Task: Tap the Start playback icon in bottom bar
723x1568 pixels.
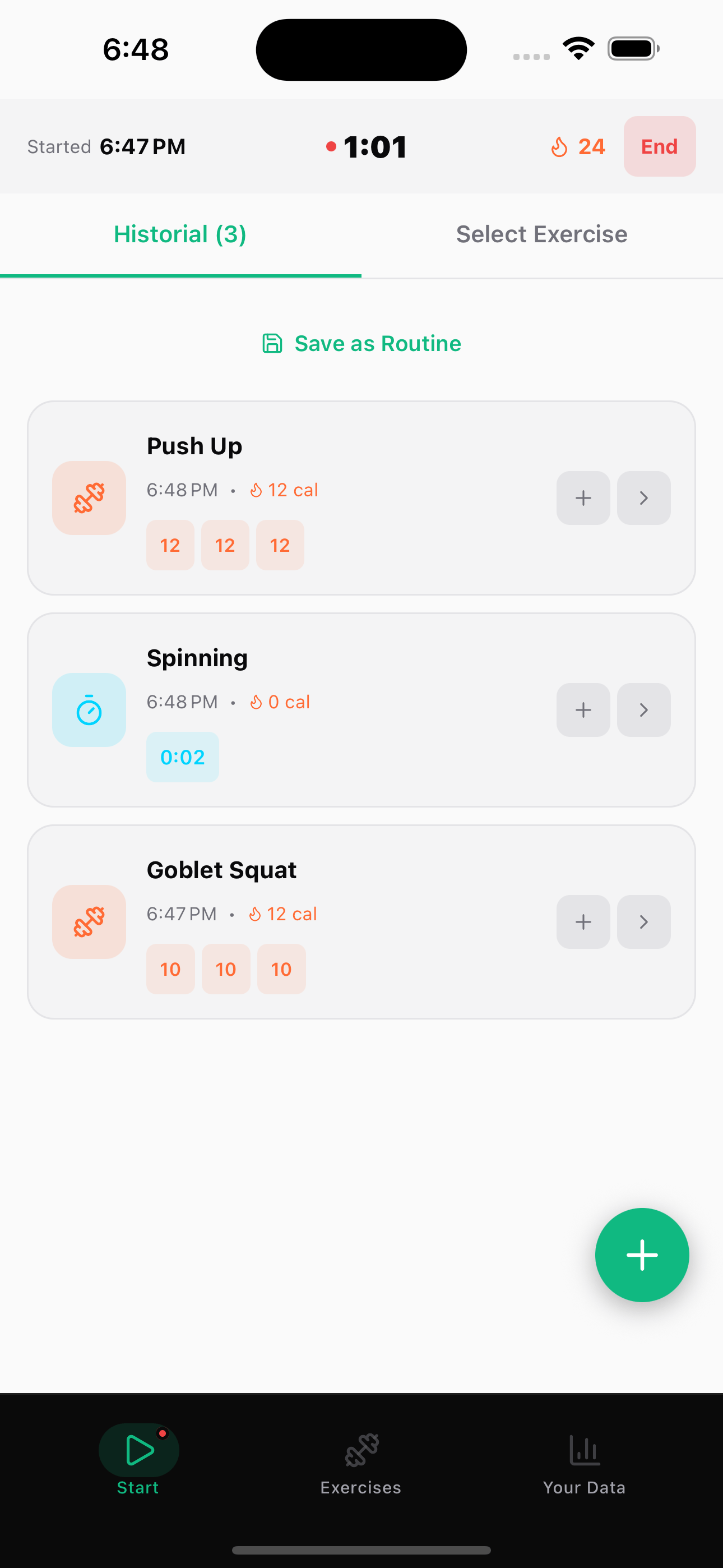Action: 139,1450
